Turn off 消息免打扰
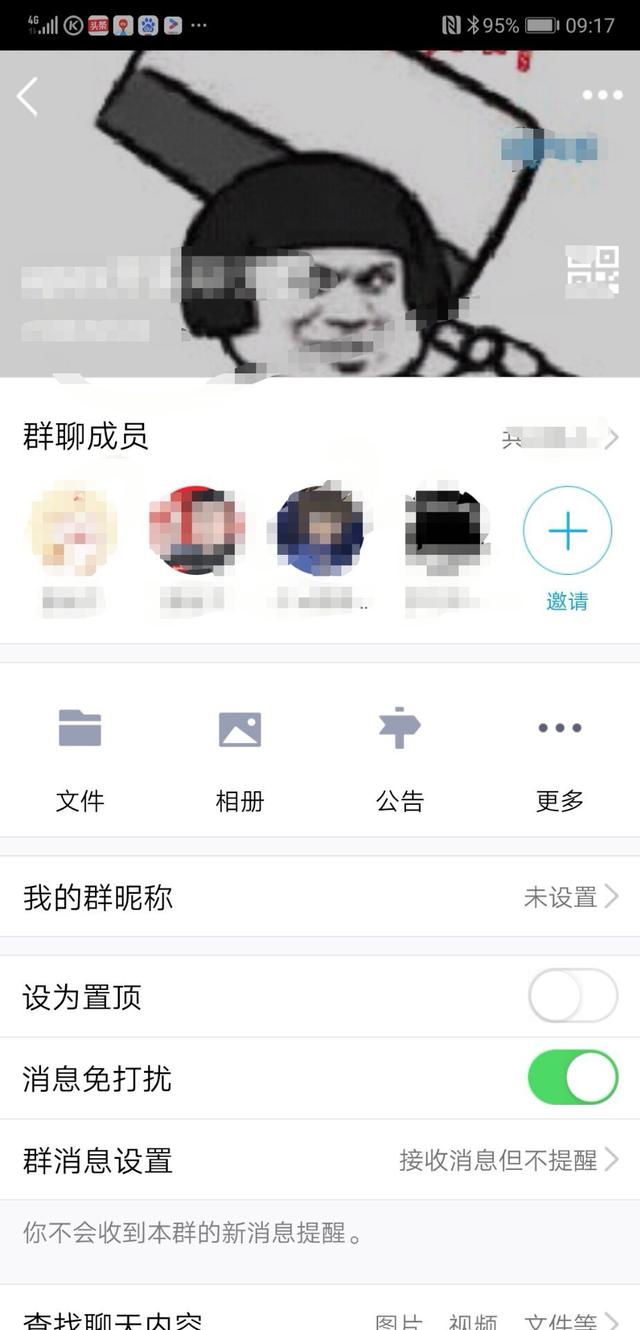Screen dimensions: 640x1330 tap(573, 1077)
